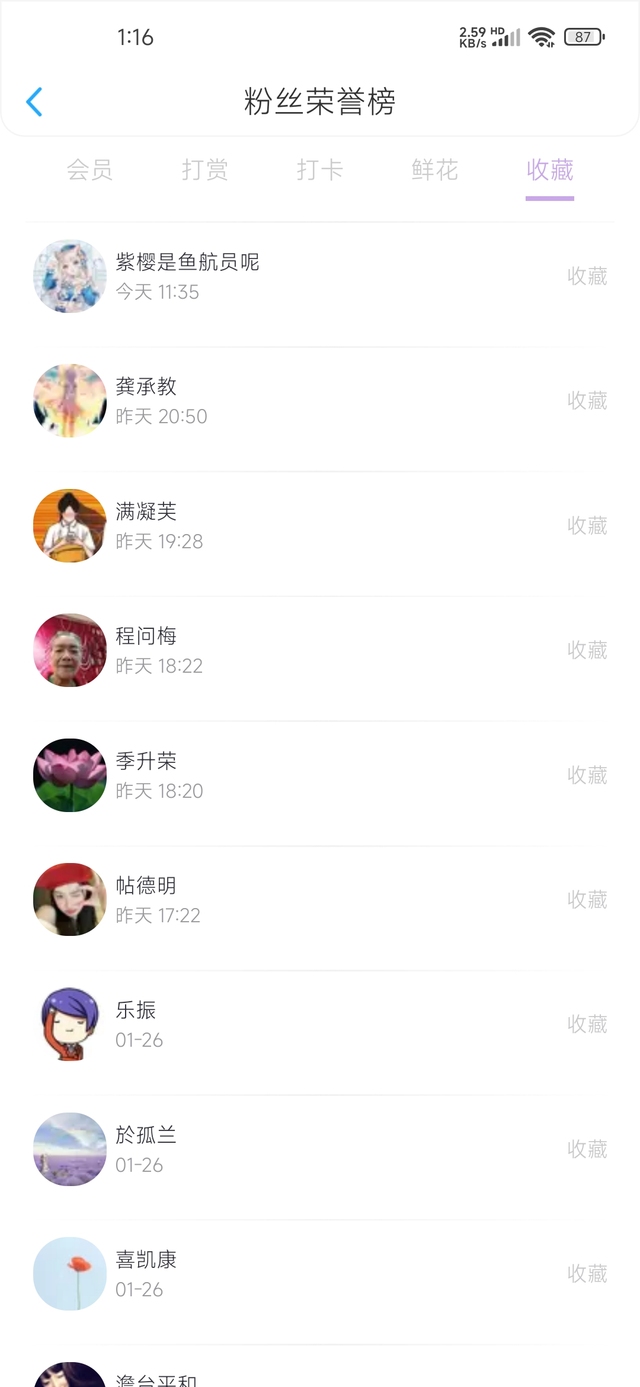The image size is (640, 1387).
Task: Go back from the fan honor list
Action: click(34, 102)
